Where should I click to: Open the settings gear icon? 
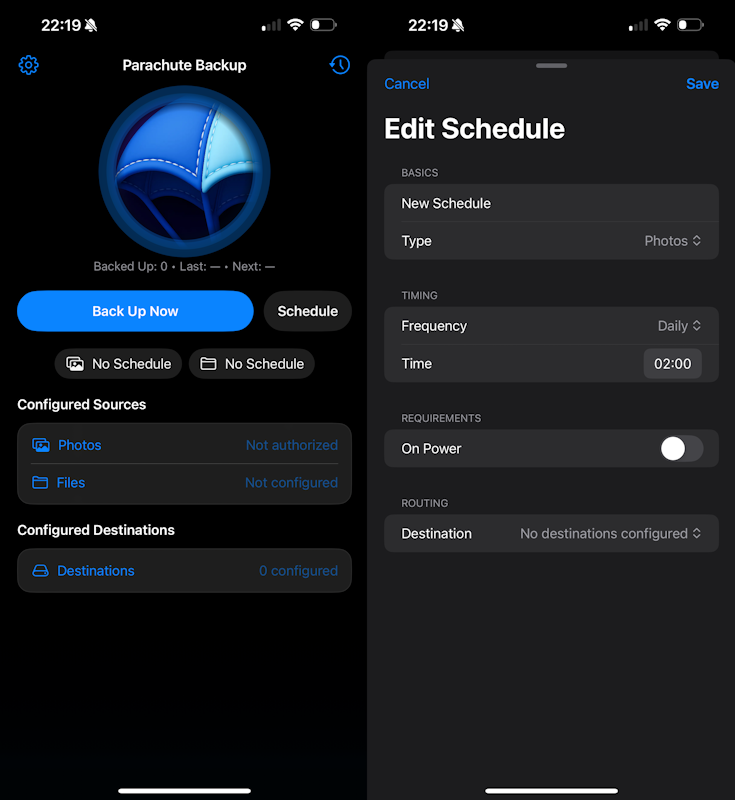pyautogui.click(x=29, y=66)
